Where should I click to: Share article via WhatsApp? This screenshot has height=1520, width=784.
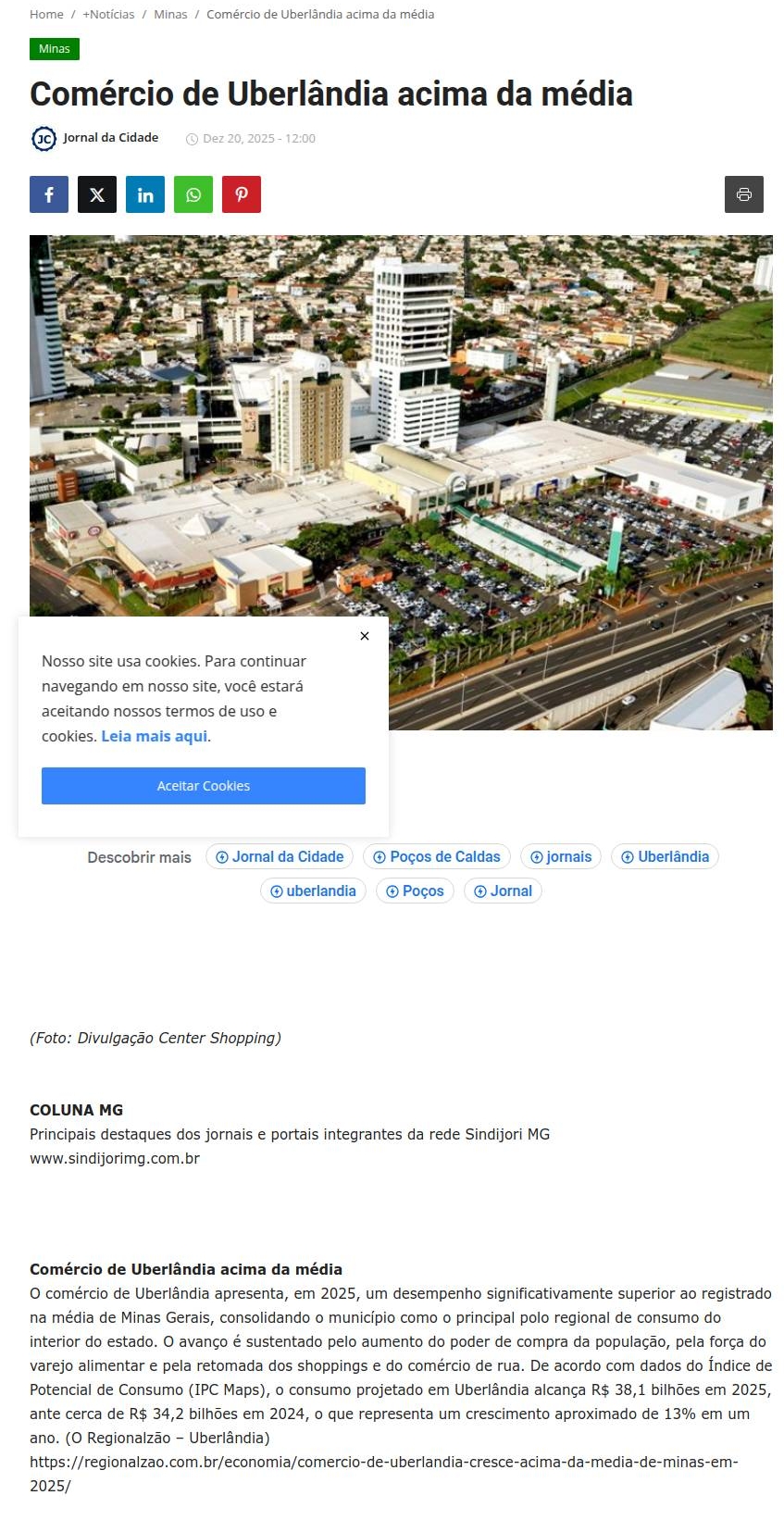click(193, 194)
